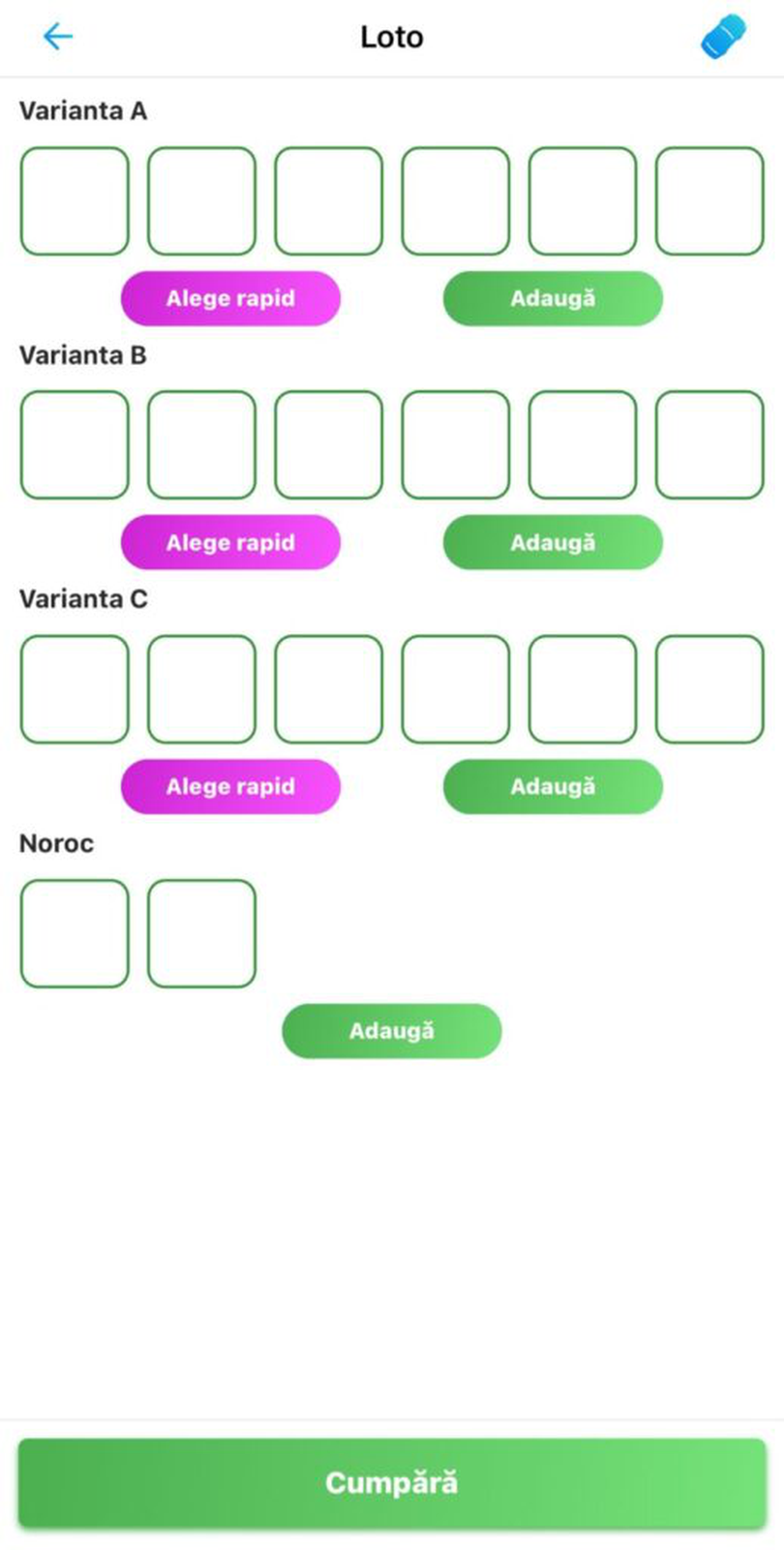
Task: Quick-pick numbers for Varianta B
Action: pos(230,542)
